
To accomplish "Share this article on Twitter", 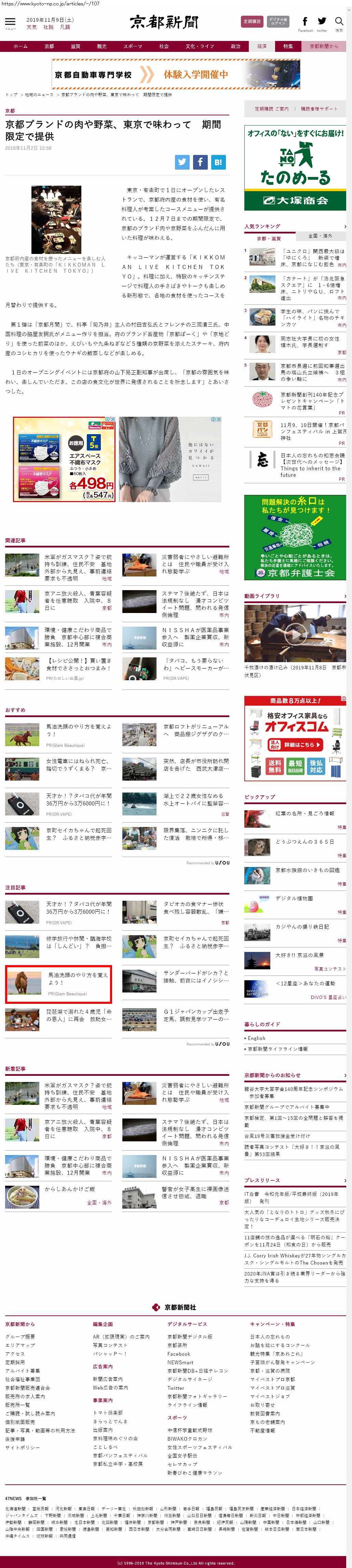I will point(182,162).
